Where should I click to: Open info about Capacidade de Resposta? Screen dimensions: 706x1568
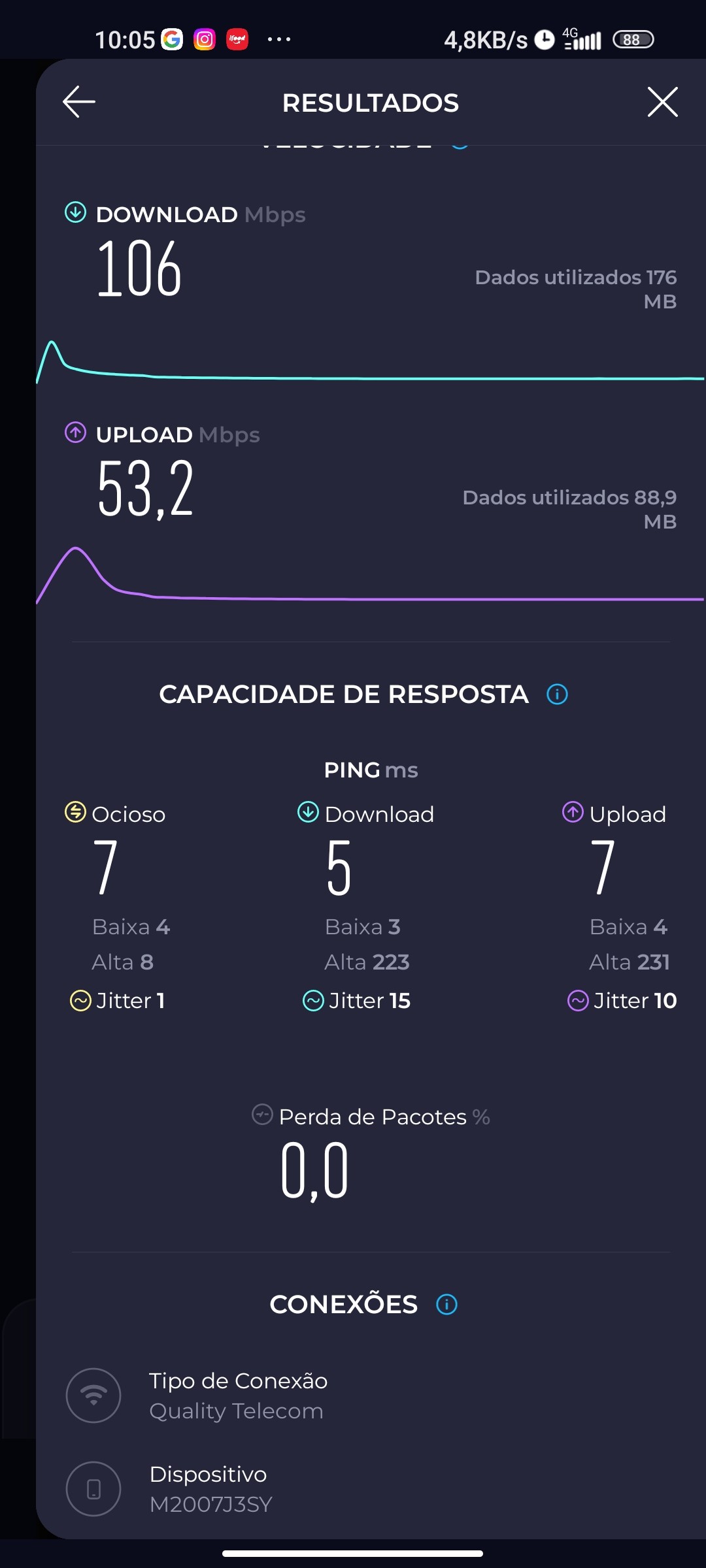coord(557,694)
